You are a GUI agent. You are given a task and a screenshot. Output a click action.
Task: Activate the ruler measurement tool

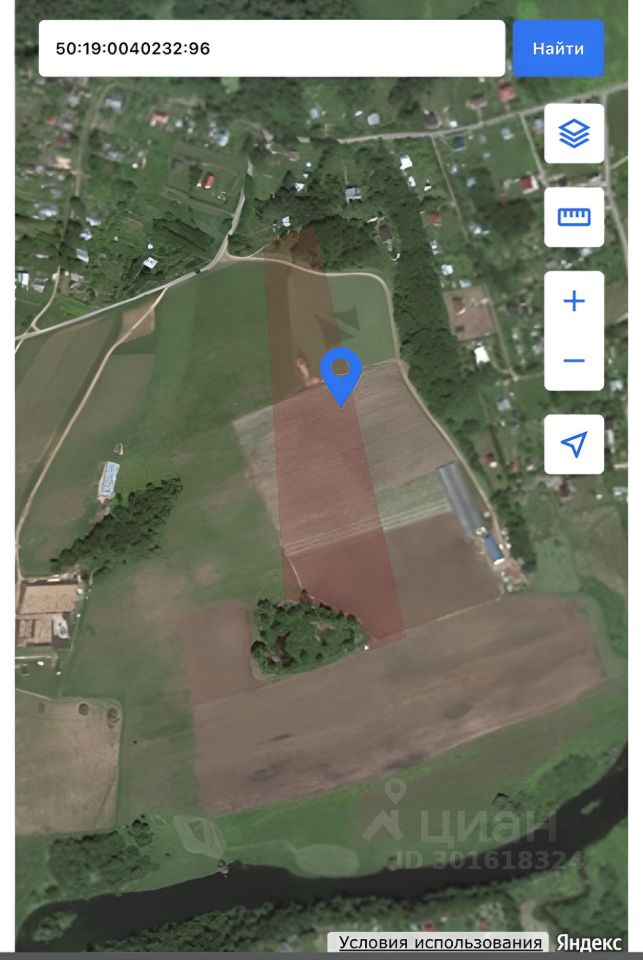tap(574, 217)
